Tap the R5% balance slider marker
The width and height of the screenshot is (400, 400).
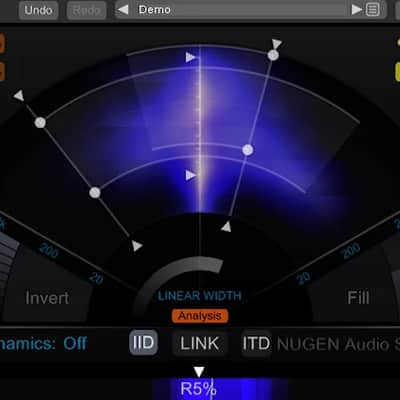199,371
